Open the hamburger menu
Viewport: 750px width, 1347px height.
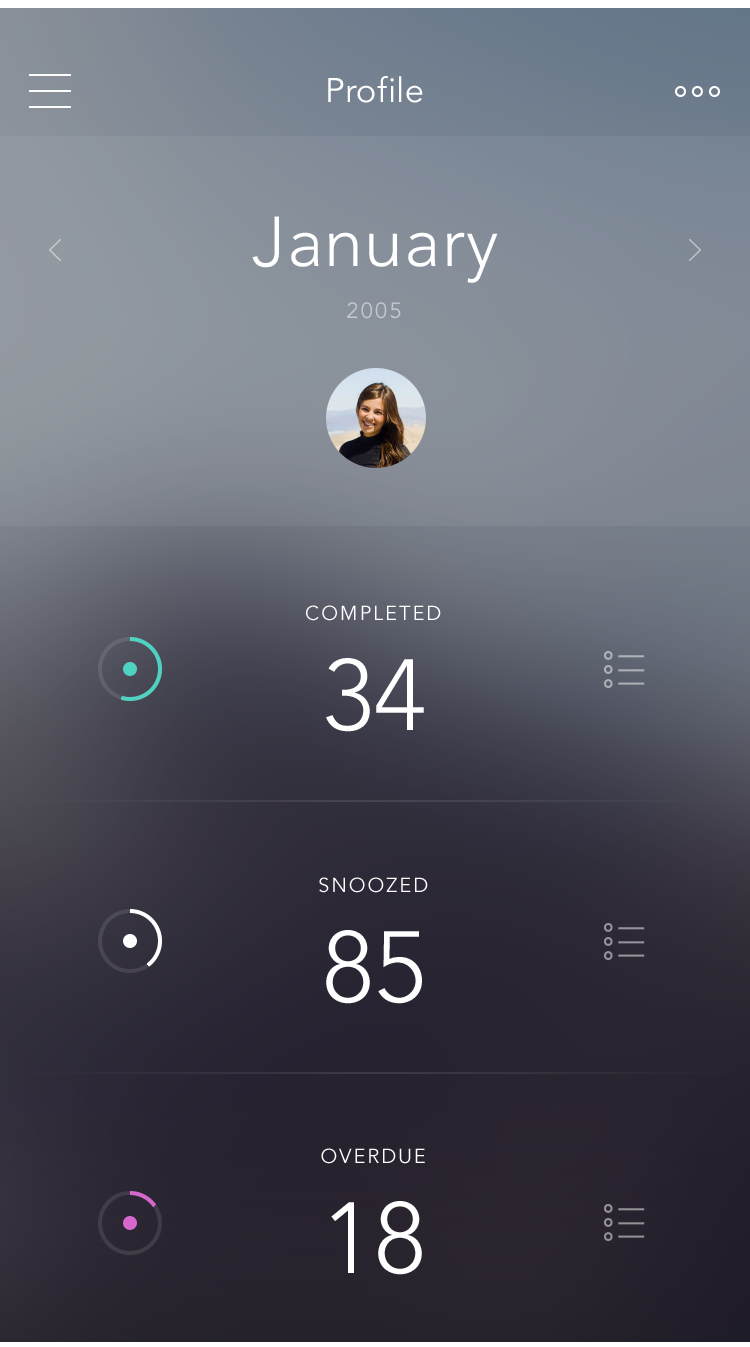(x=50, y=91)
